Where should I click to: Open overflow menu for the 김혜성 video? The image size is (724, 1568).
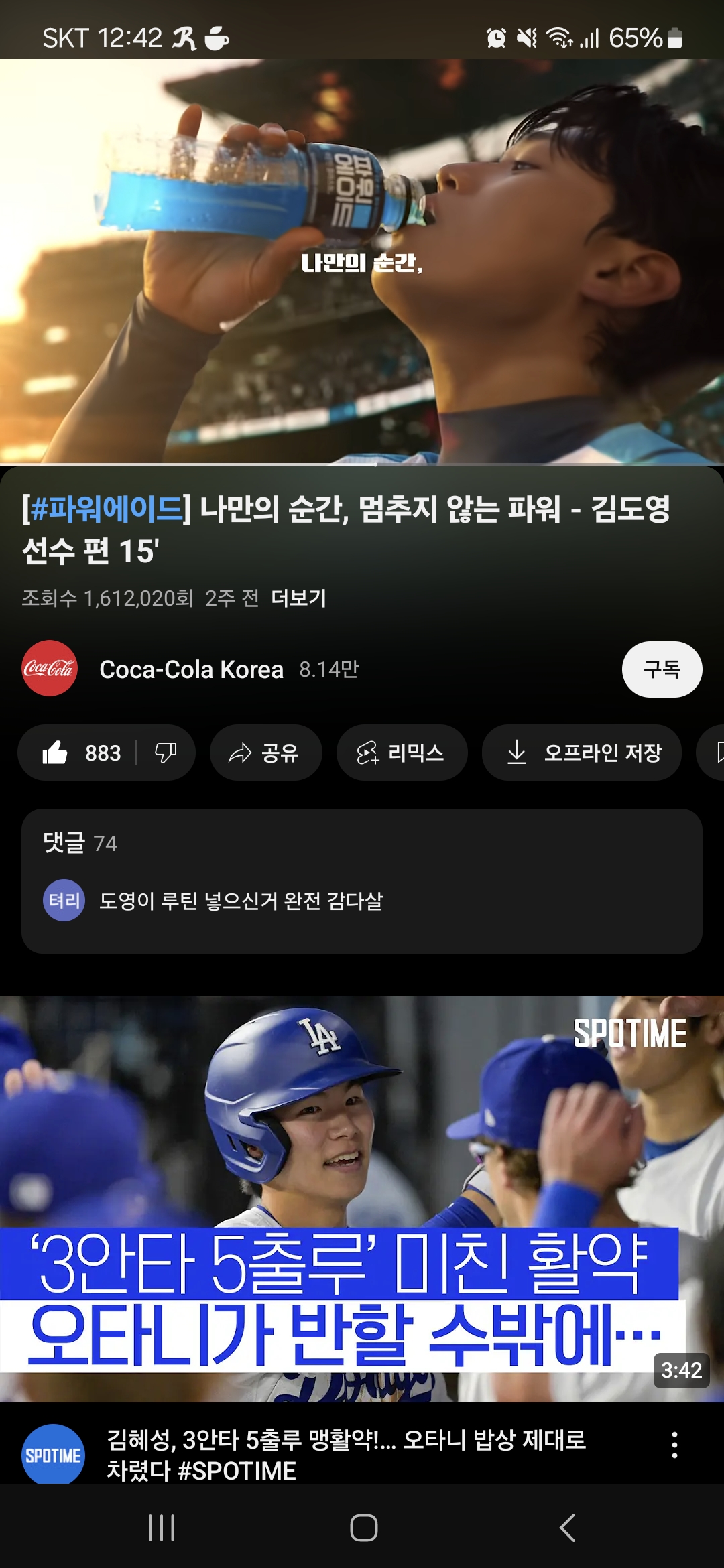point(674,1445)
